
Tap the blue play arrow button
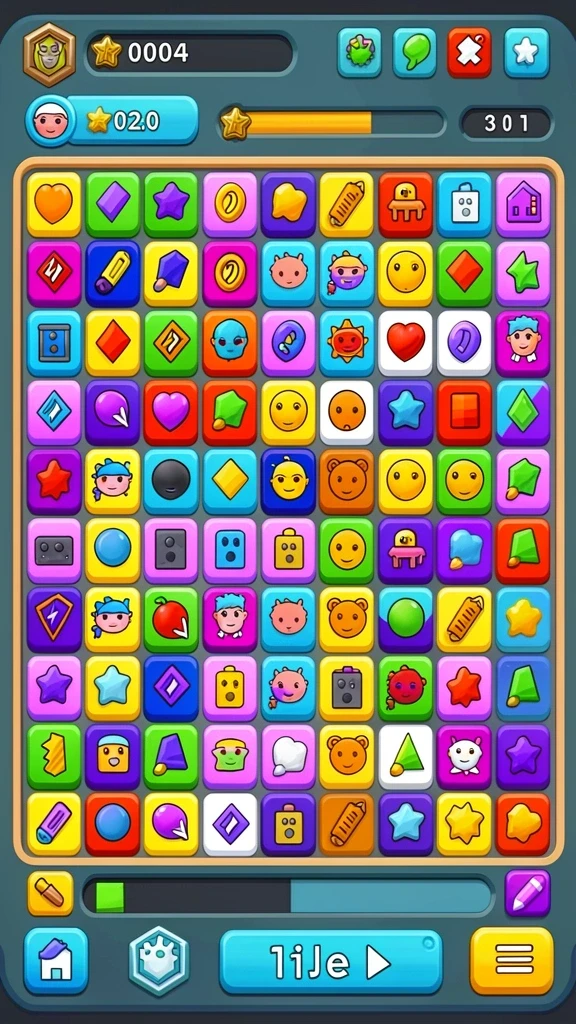330,961
